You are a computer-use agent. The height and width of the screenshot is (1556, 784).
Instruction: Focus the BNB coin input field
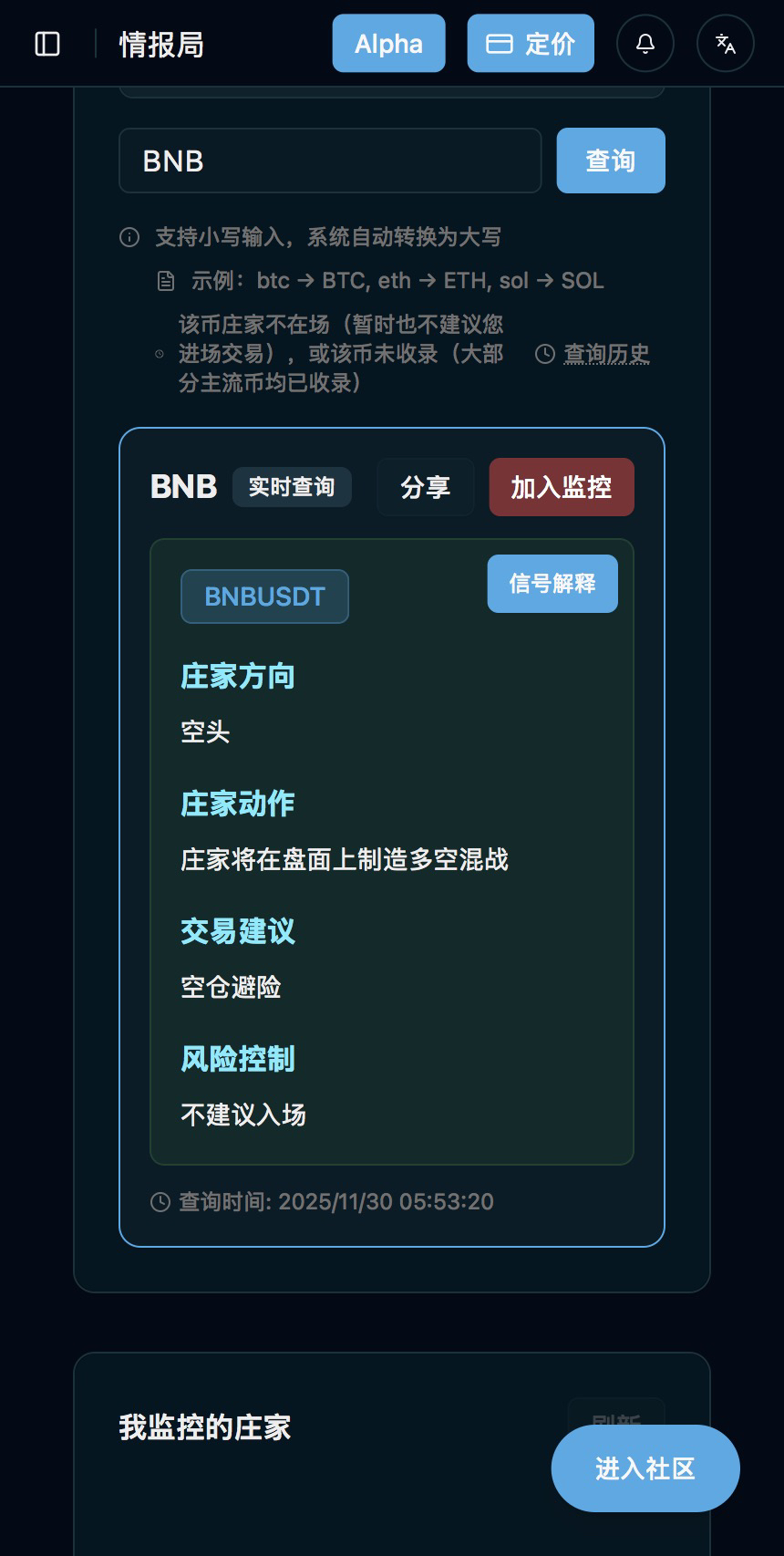330,161
